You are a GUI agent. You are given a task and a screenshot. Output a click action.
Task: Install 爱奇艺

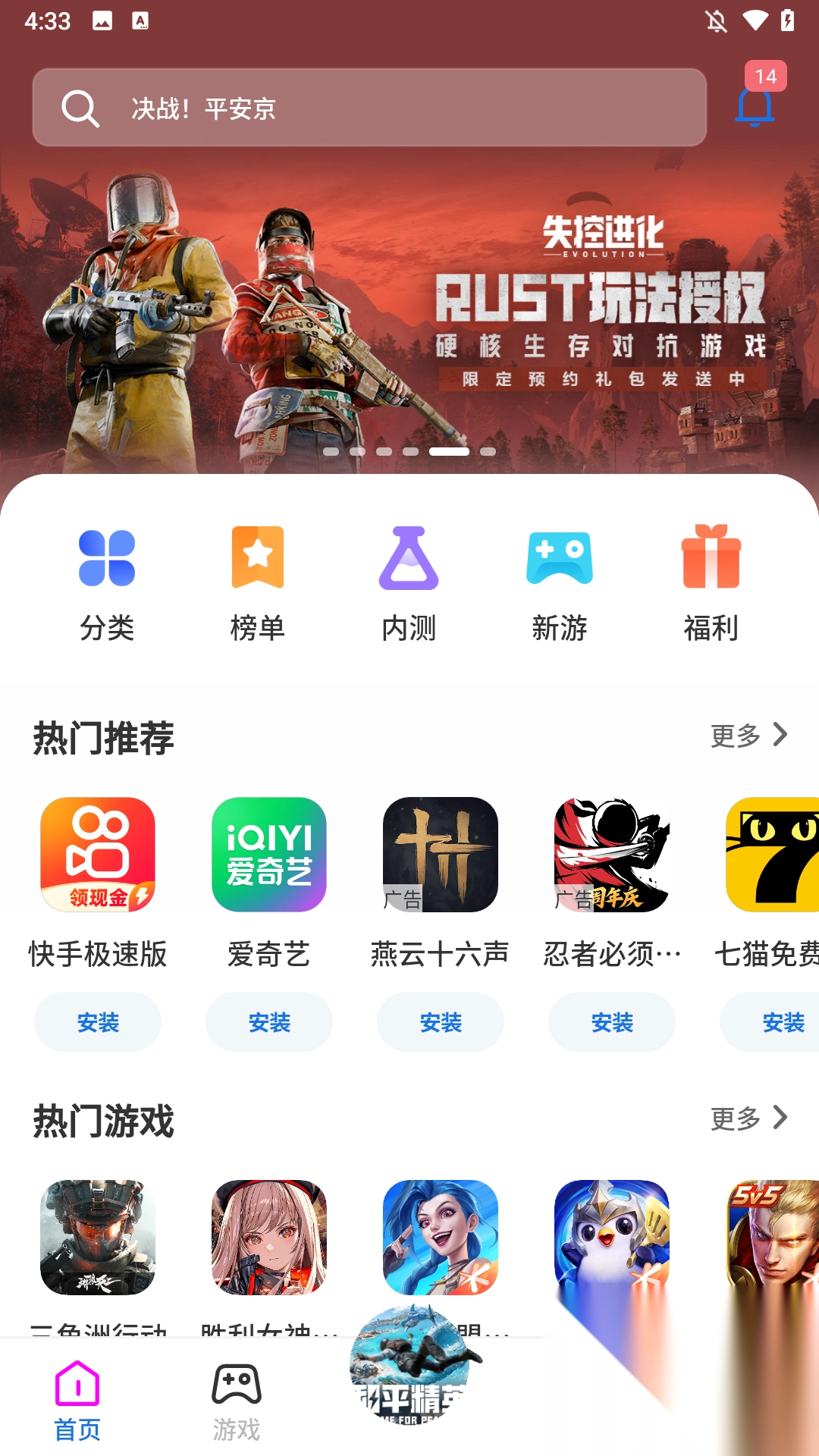269,1022
